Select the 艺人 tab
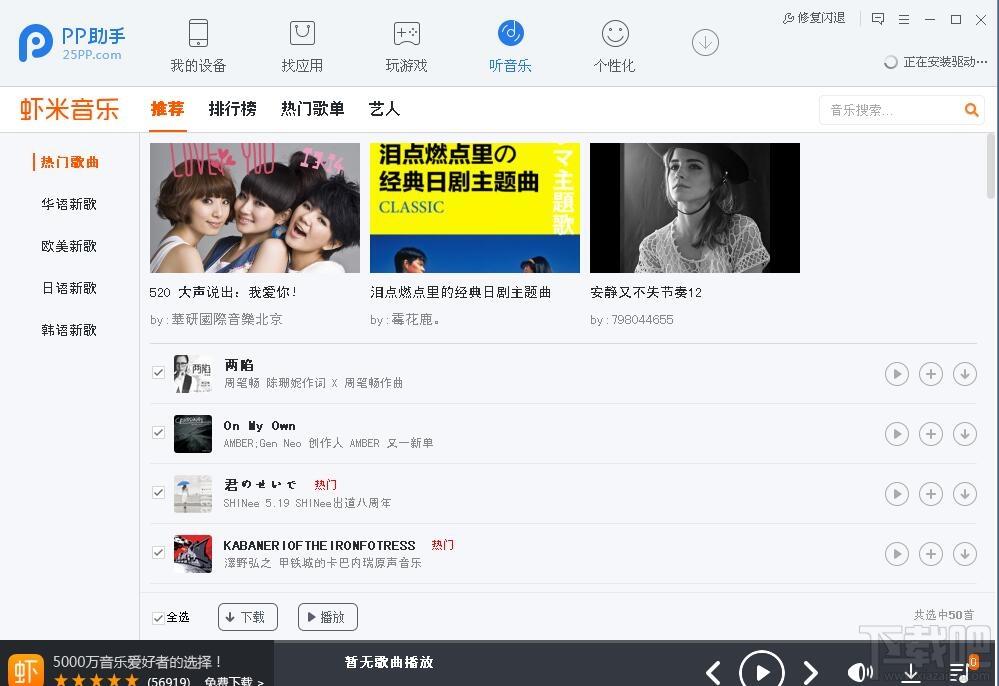999x686 pixels. 384,109
